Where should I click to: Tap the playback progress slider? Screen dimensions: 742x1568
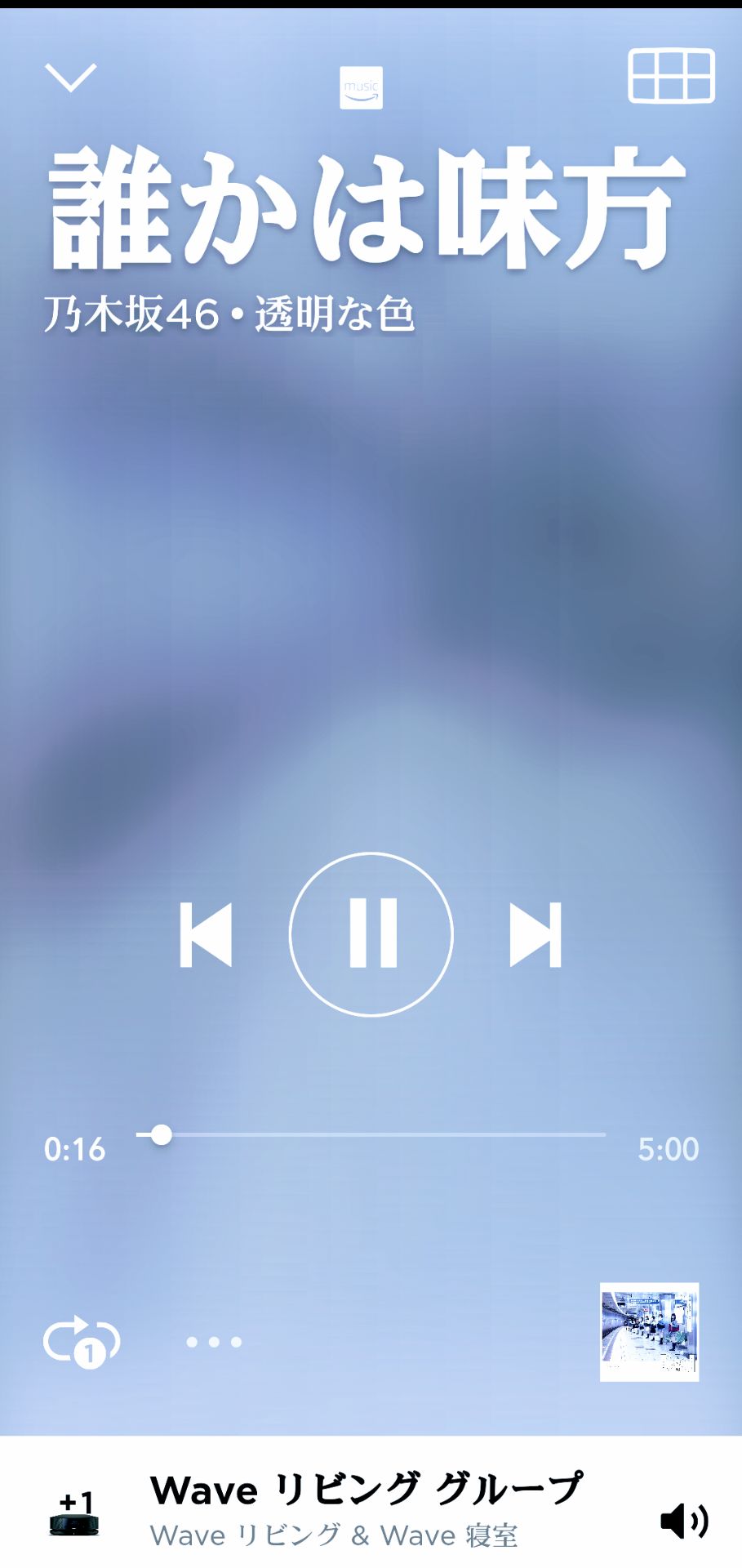(x=371, y=1134)
